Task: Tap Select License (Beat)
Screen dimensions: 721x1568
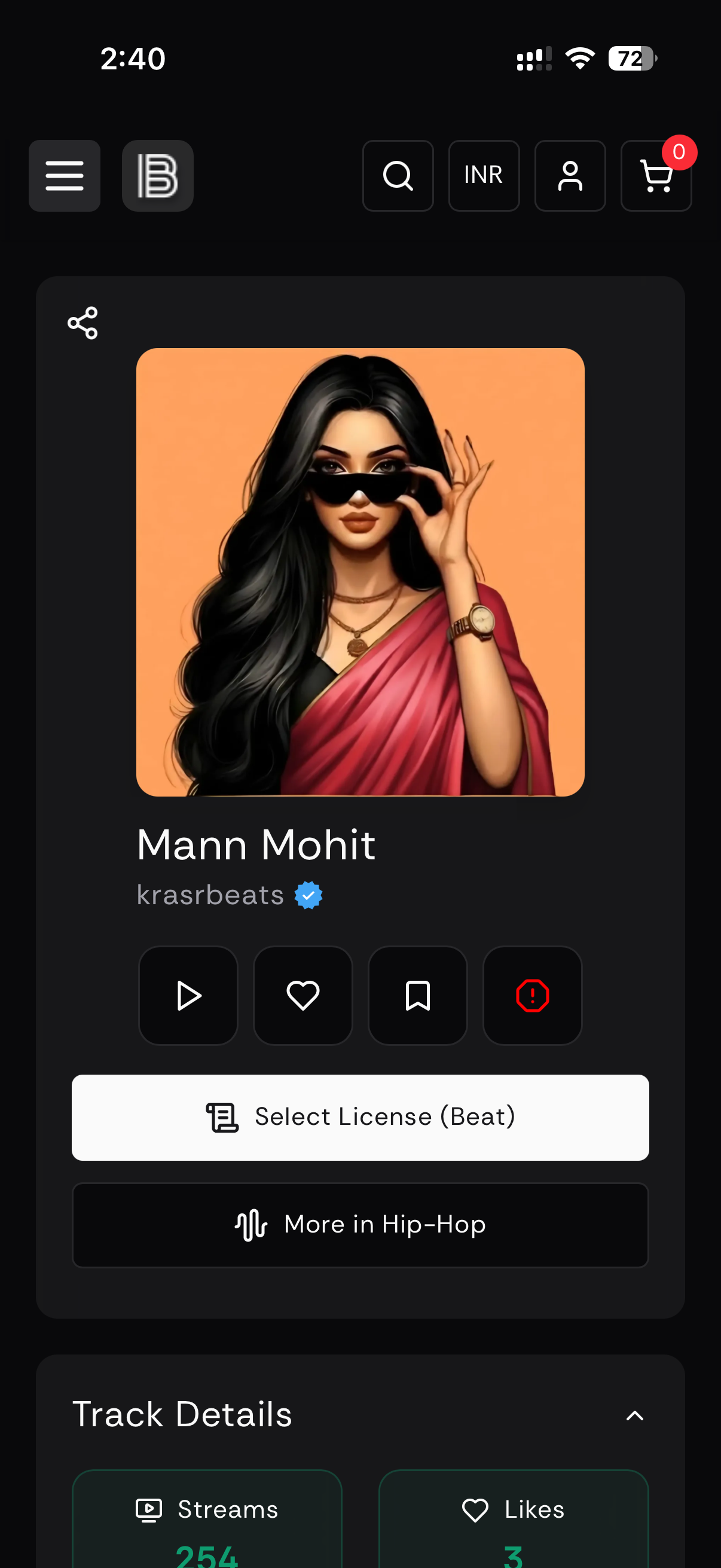Action: [x=360, y=1117]
